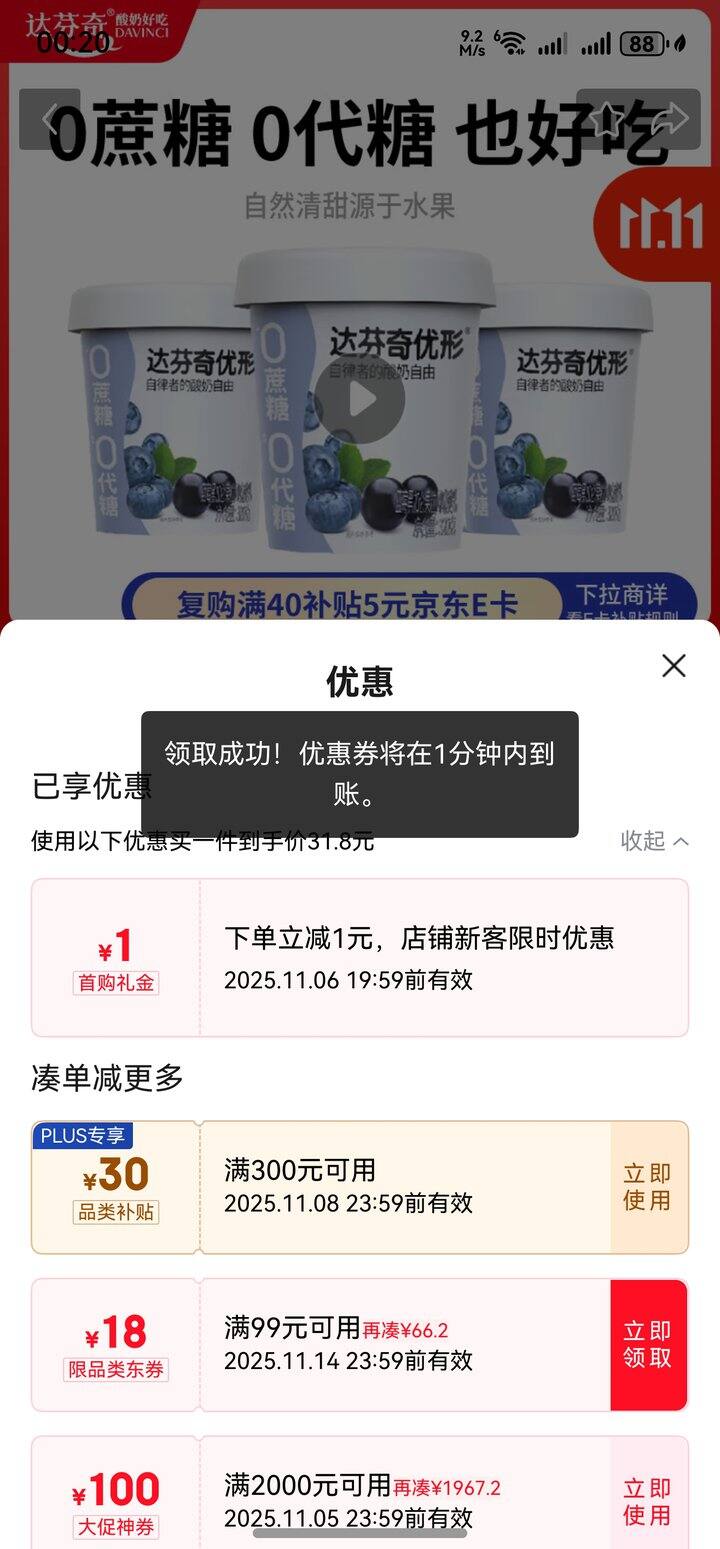Close the 优惠 coupon popup

674,665
